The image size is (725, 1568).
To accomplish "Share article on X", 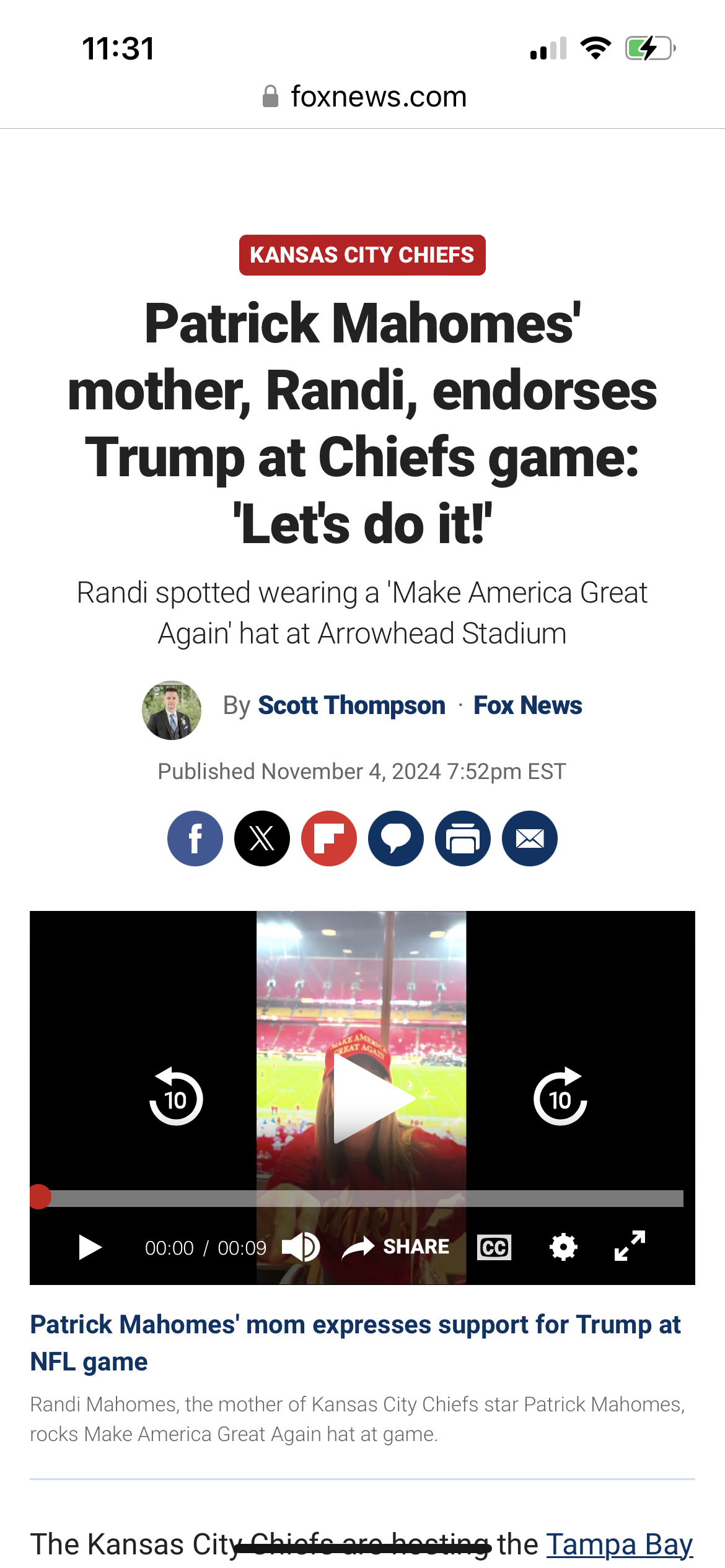I will 262,838.
